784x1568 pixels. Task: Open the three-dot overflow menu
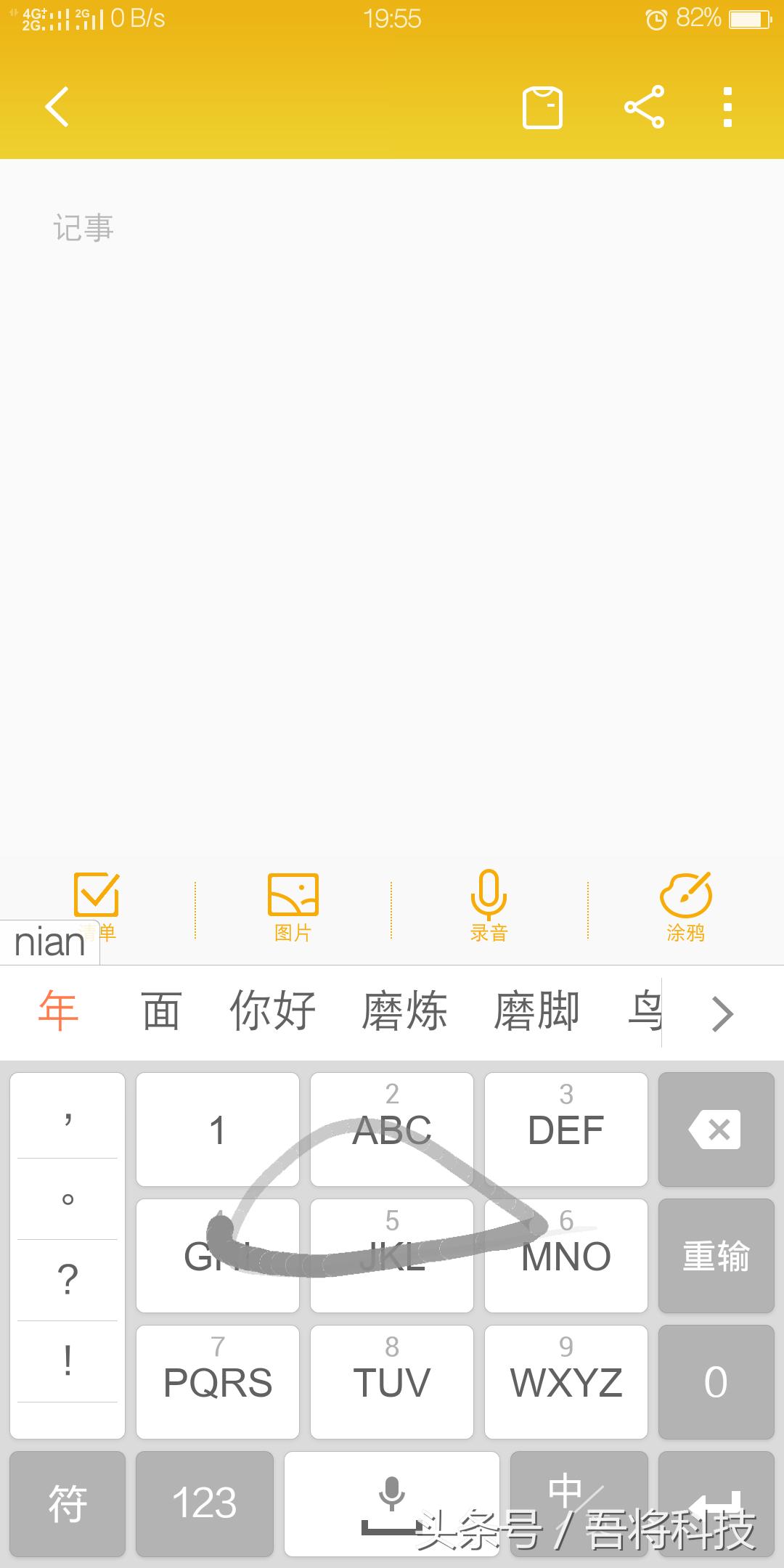(729, 107)
